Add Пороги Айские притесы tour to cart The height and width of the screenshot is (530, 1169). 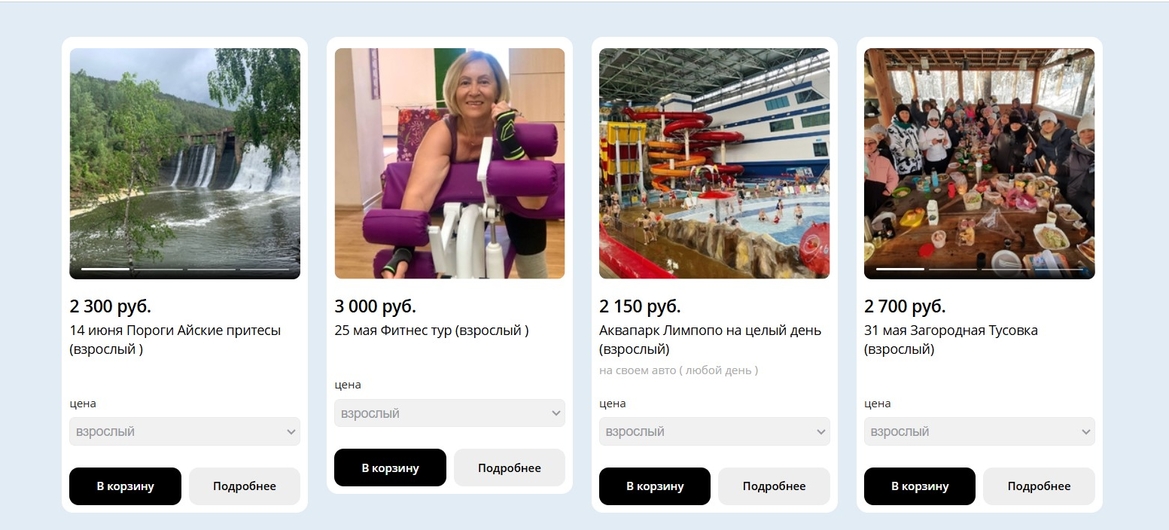pyautogui.click(x=125, y=486)
